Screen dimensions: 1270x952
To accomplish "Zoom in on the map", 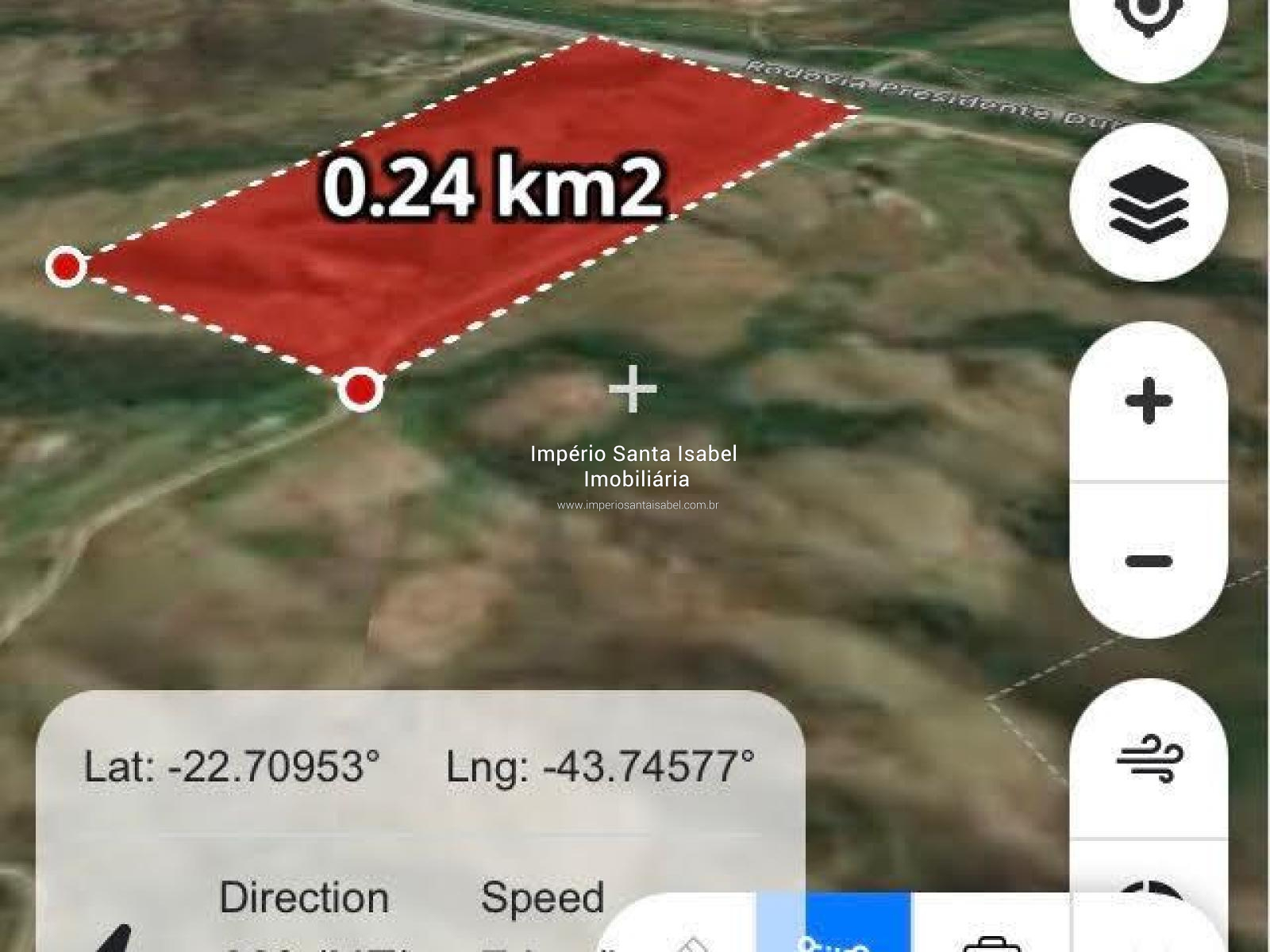I will [x=1149, y=401].
